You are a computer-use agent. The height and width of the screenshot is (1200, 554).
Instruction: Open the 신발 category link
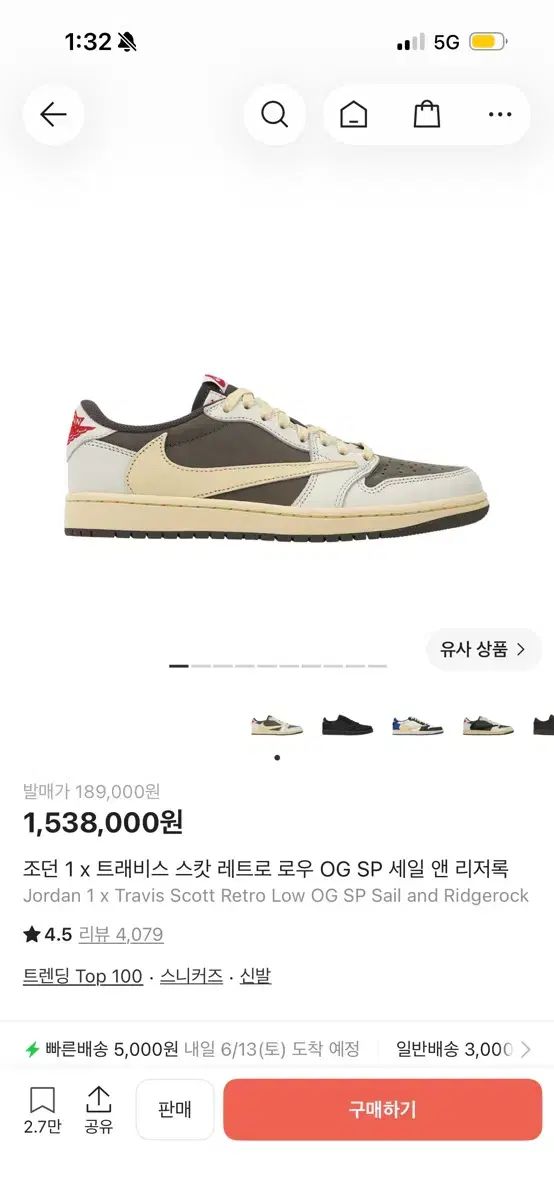(x=255, y=976)
